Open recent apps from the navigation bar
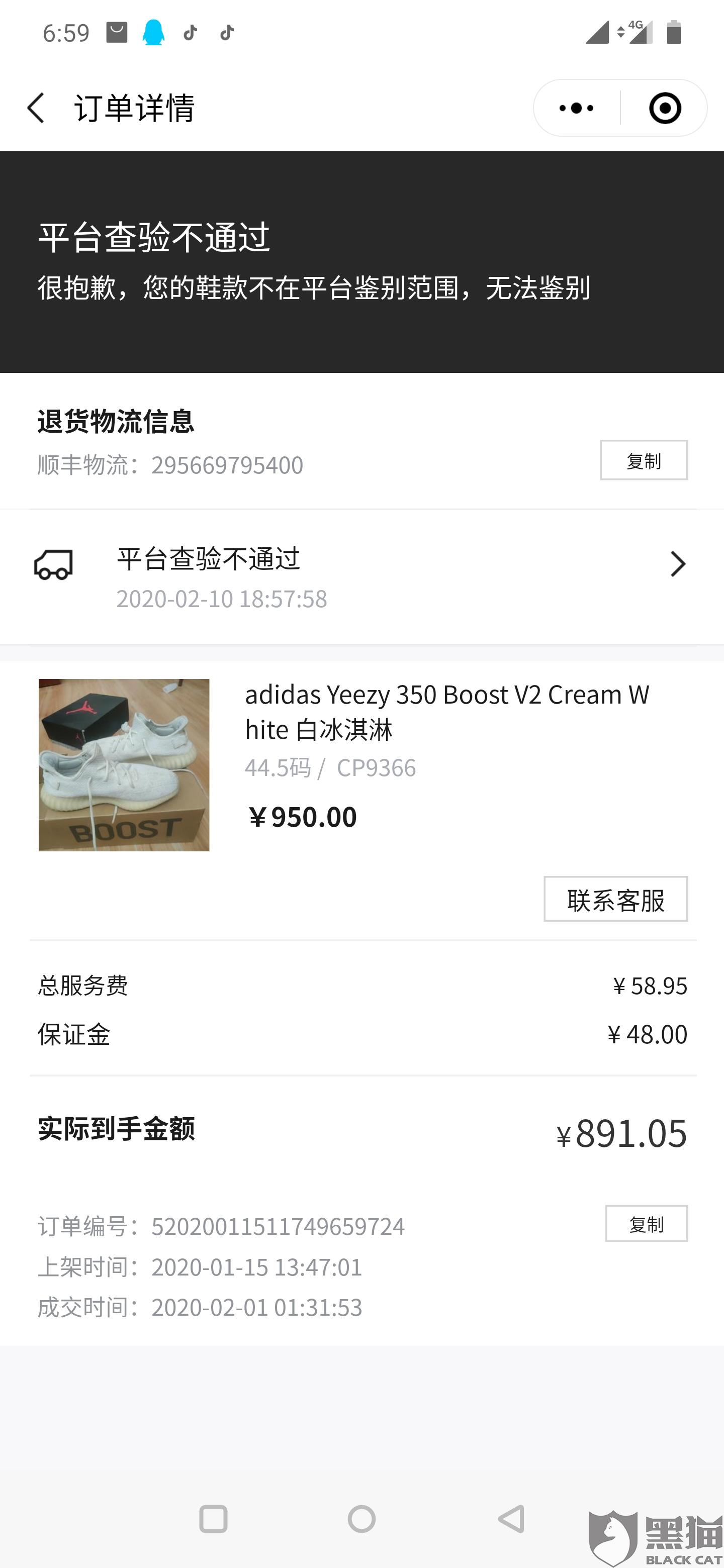The height and width of the screenshot is (1568, 724). (x=213, y=1519)
